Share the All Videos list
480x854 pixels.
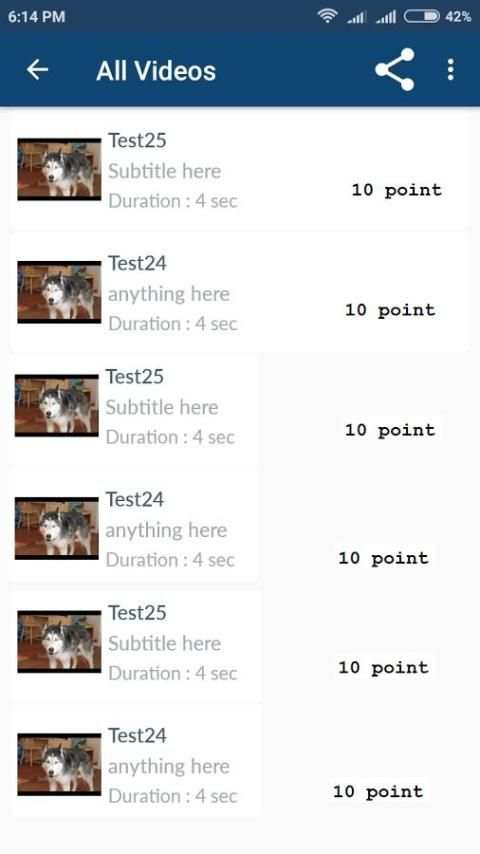click(395, 70)
